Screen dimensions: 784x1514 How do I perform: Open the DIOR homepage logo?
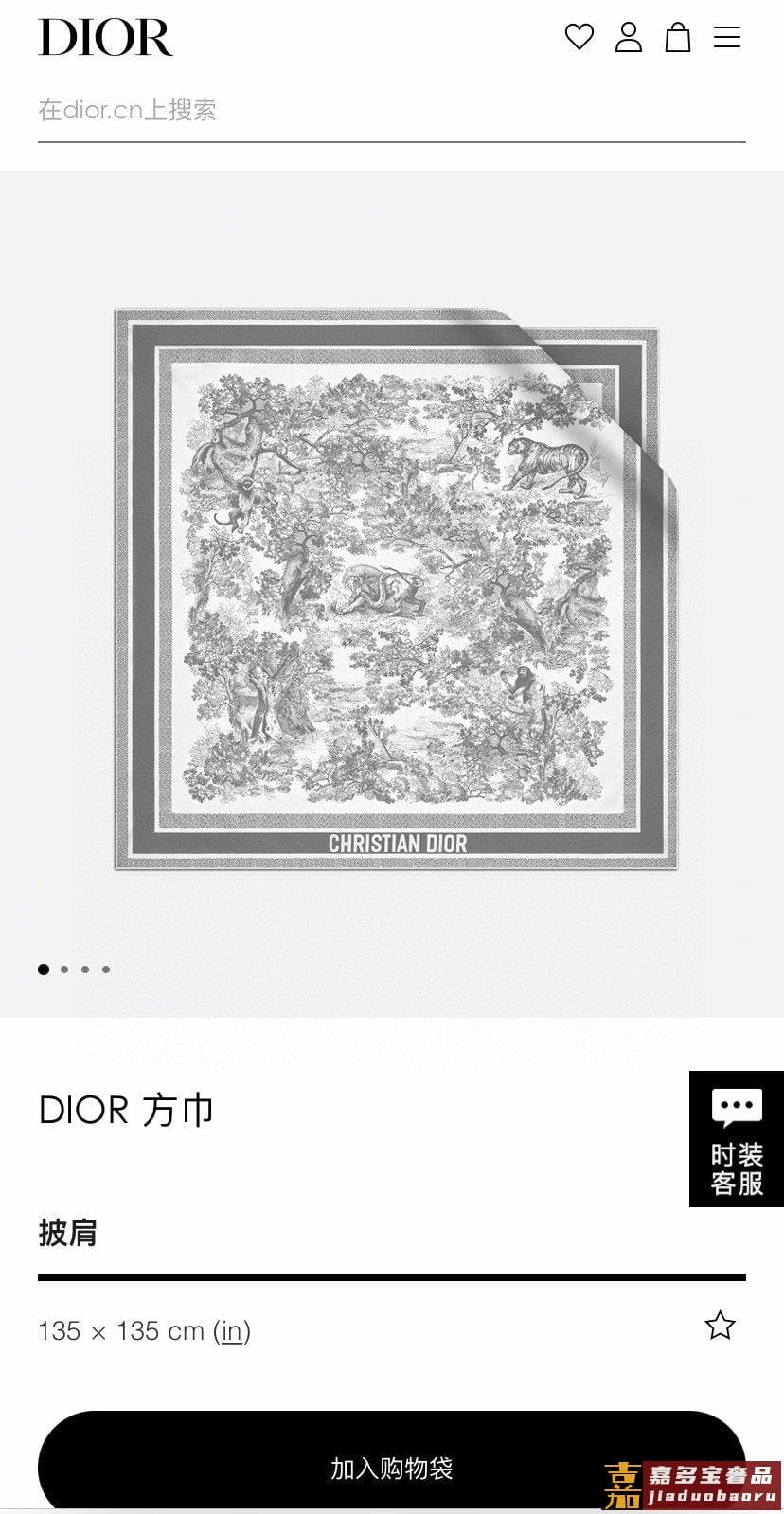coord(105,39)
